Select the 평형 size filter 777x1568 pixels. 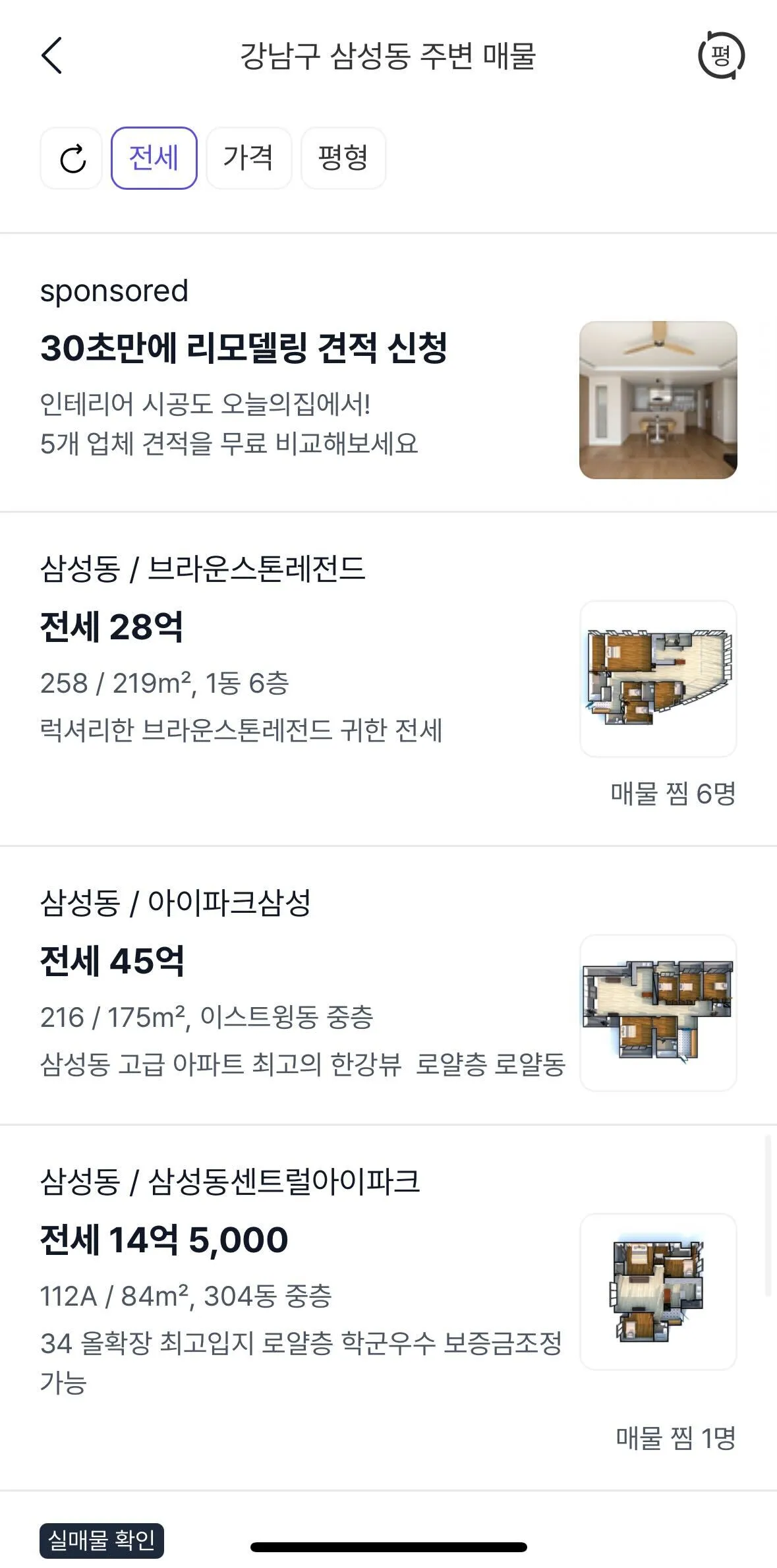click(343, 158)
